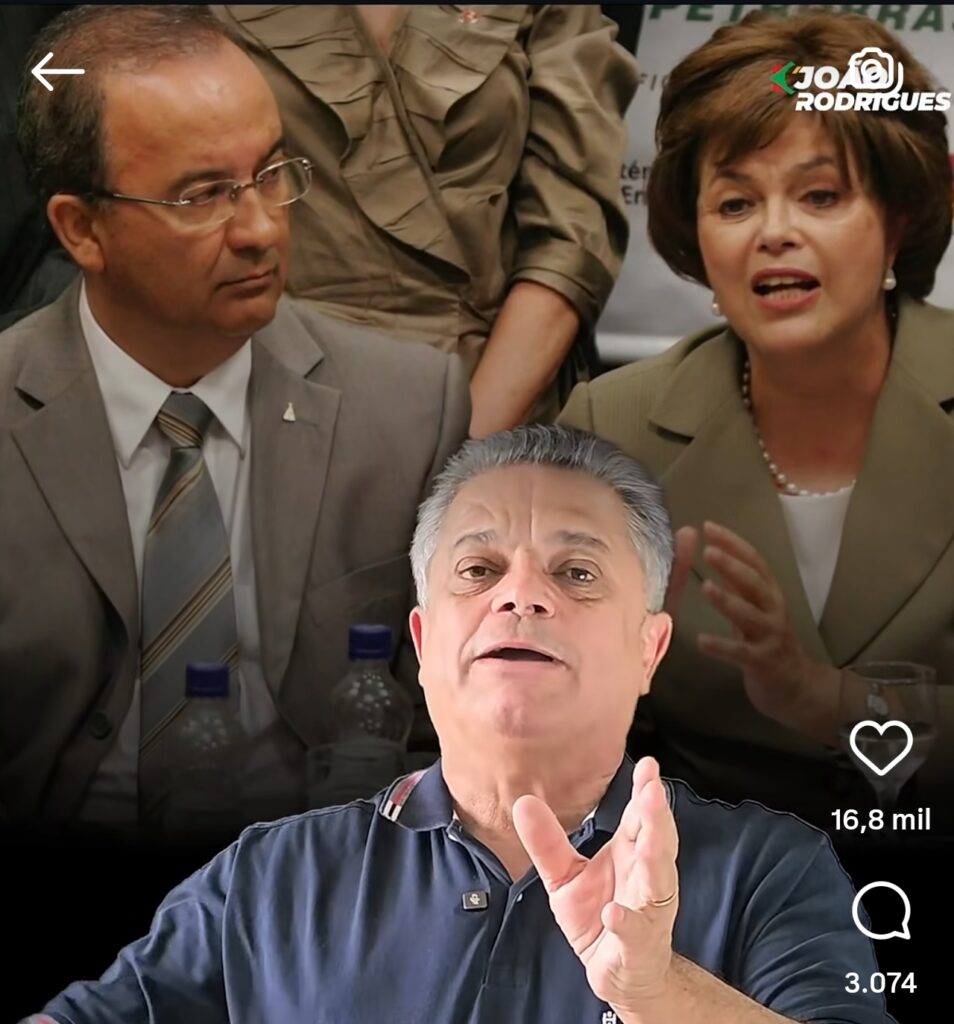Go back using the top arrow

point(57,72)
